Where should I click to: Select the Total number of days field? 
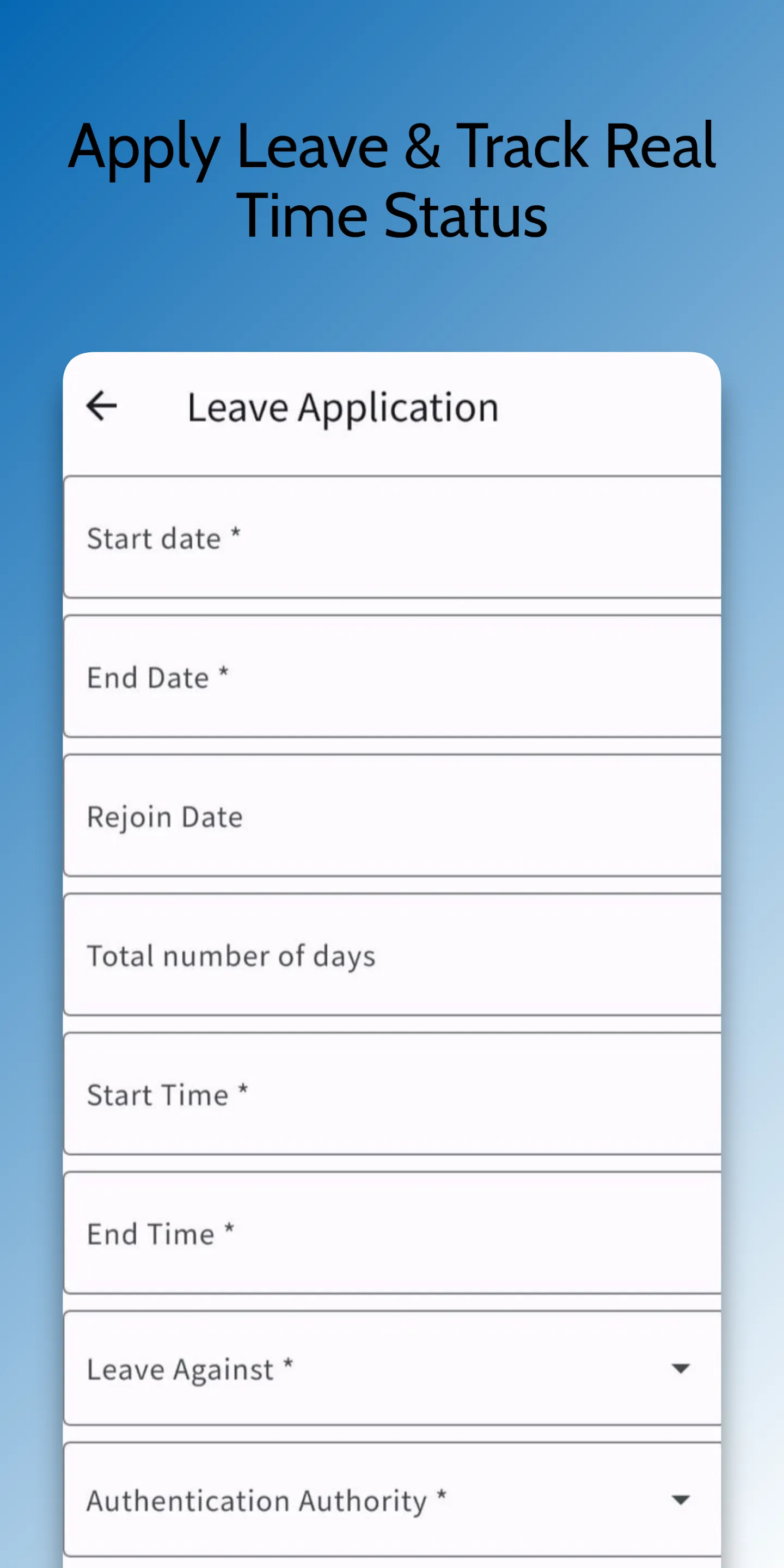[x=392, y=955]
